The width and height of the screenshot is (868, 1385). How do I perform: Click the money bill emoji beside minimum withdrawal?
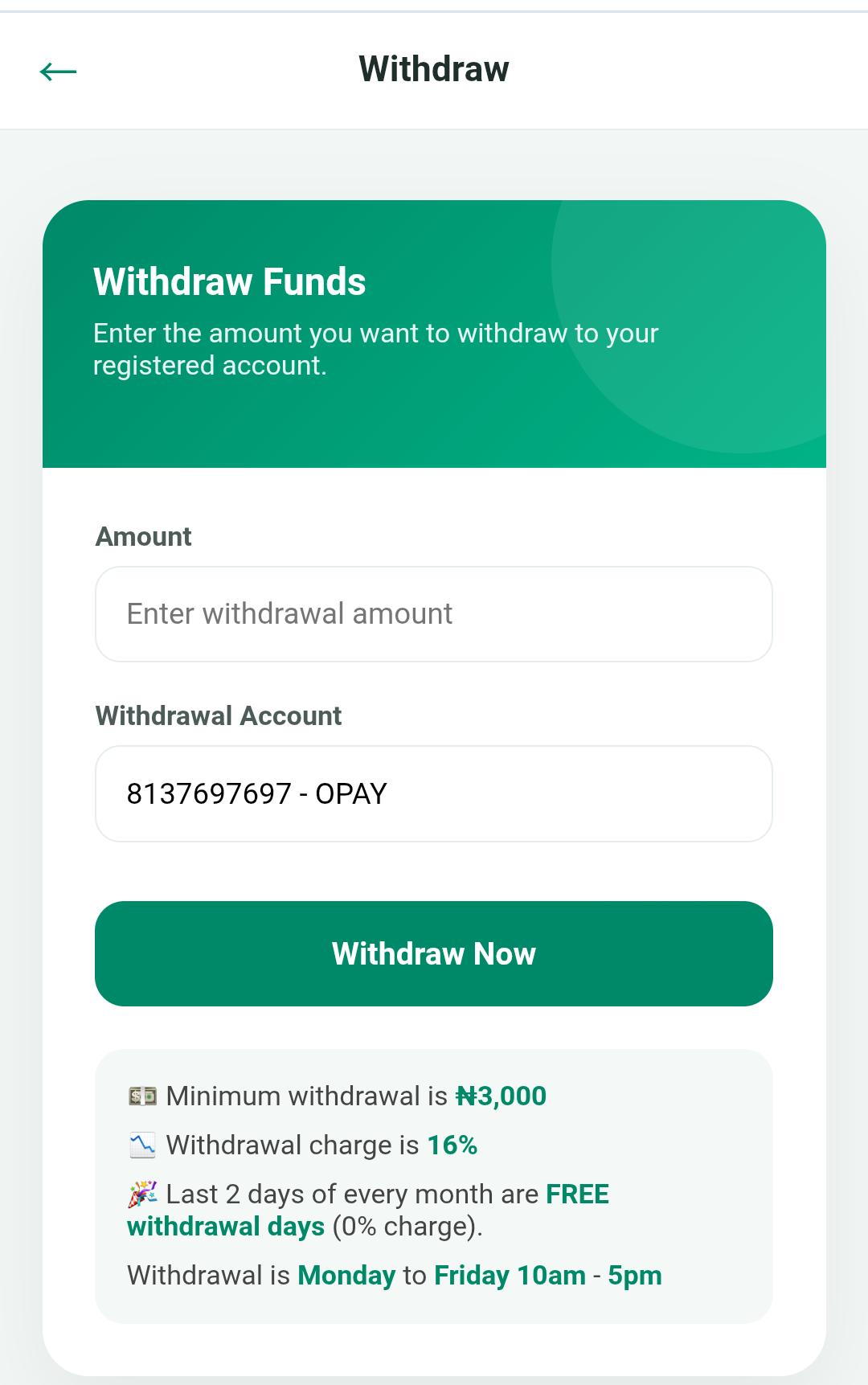pos(141,1095)
